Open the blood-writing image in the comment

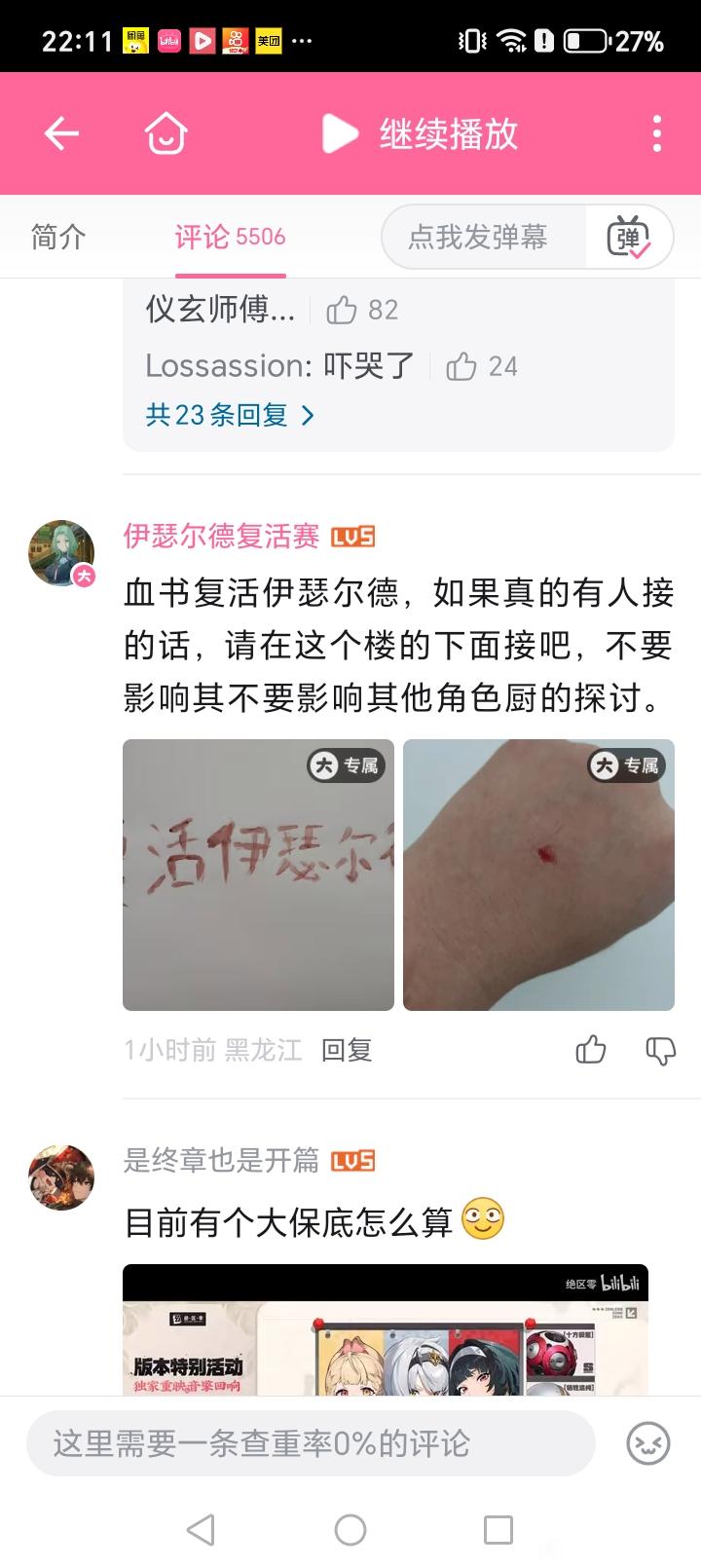click(x=258, y=875)
